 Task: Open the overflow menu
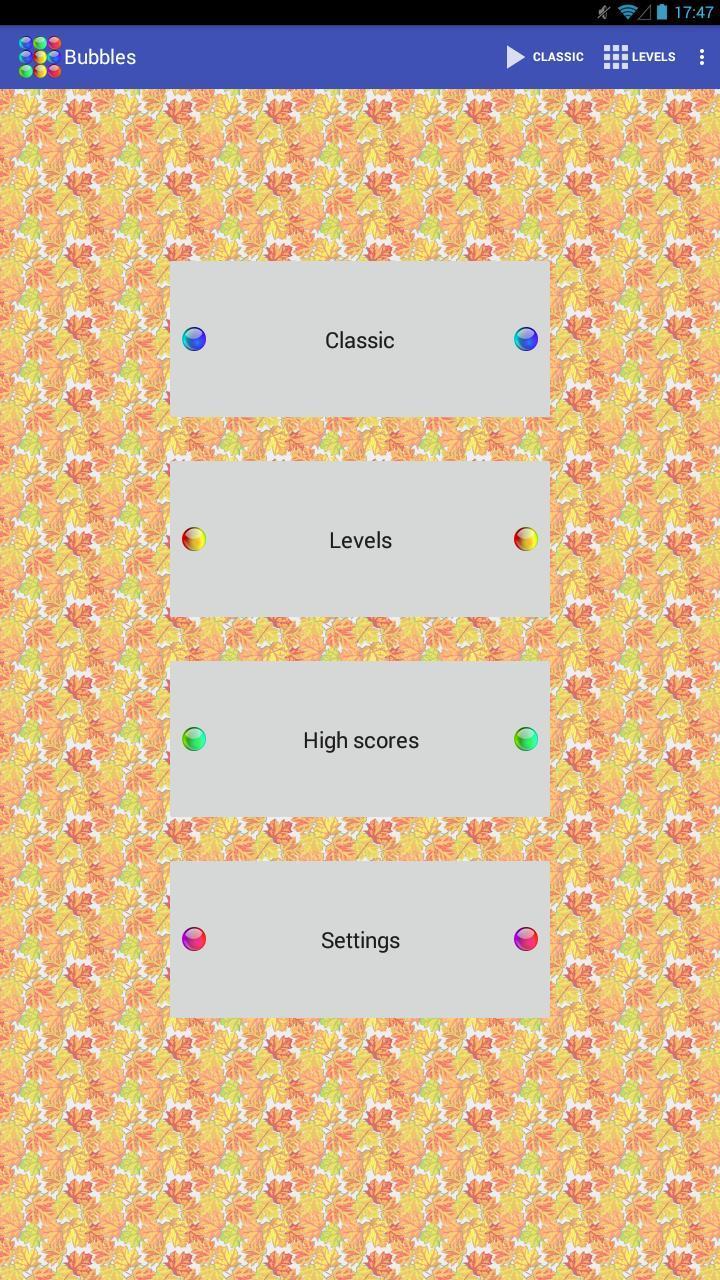(702, 57)
